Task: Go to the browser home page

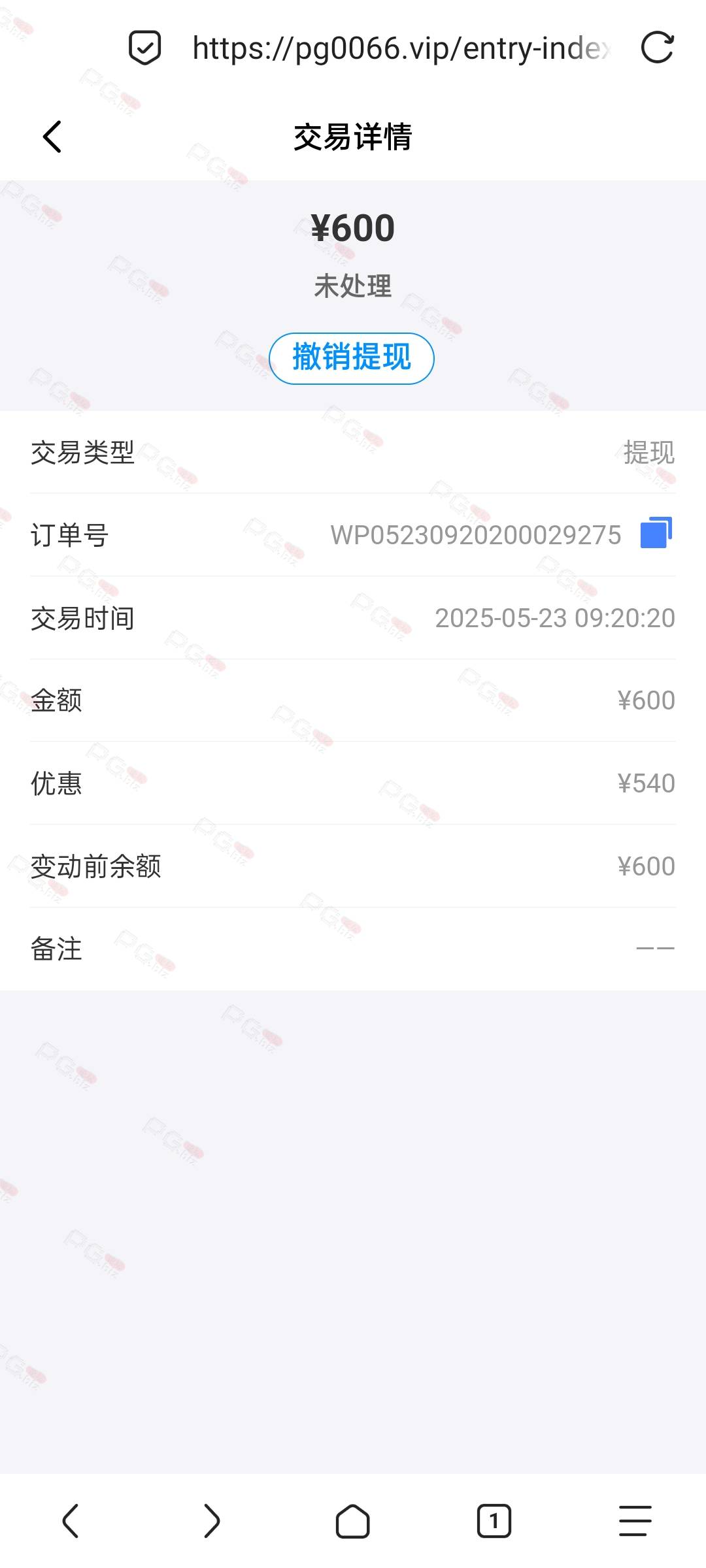Action: [353, 1521]
